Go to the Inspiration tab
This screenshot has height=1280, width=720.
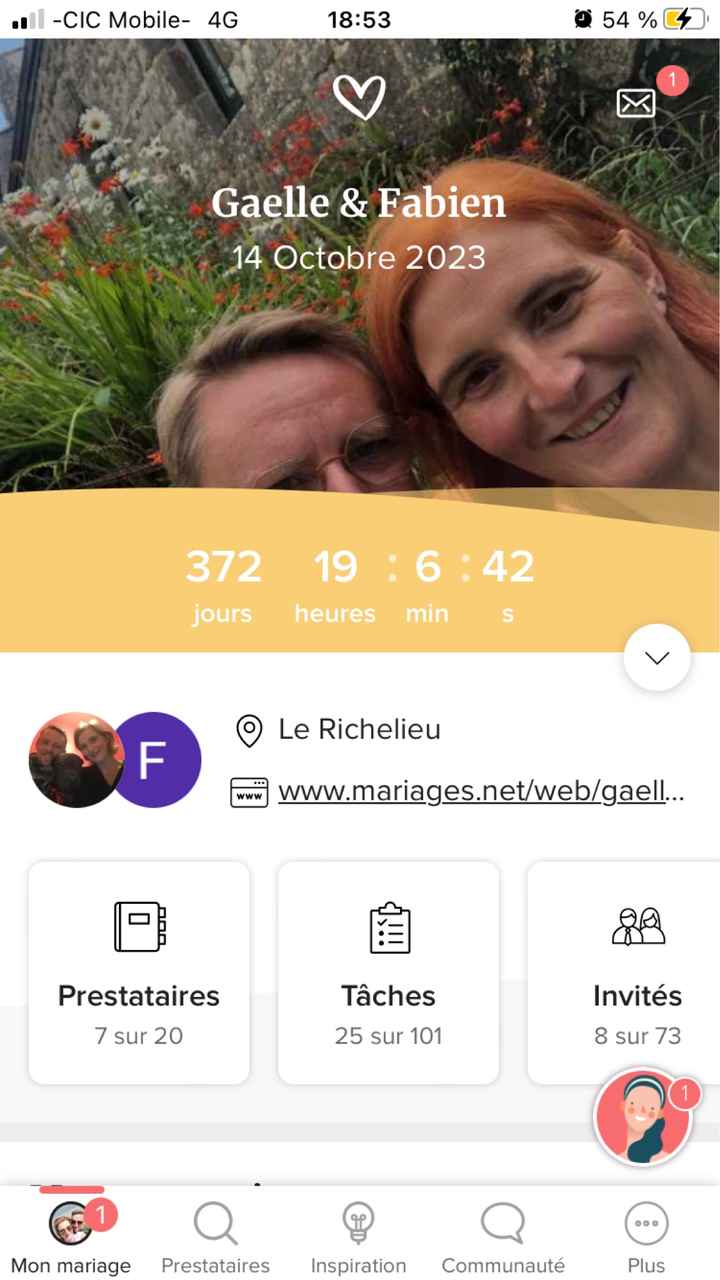click(x=358, y=1238)
